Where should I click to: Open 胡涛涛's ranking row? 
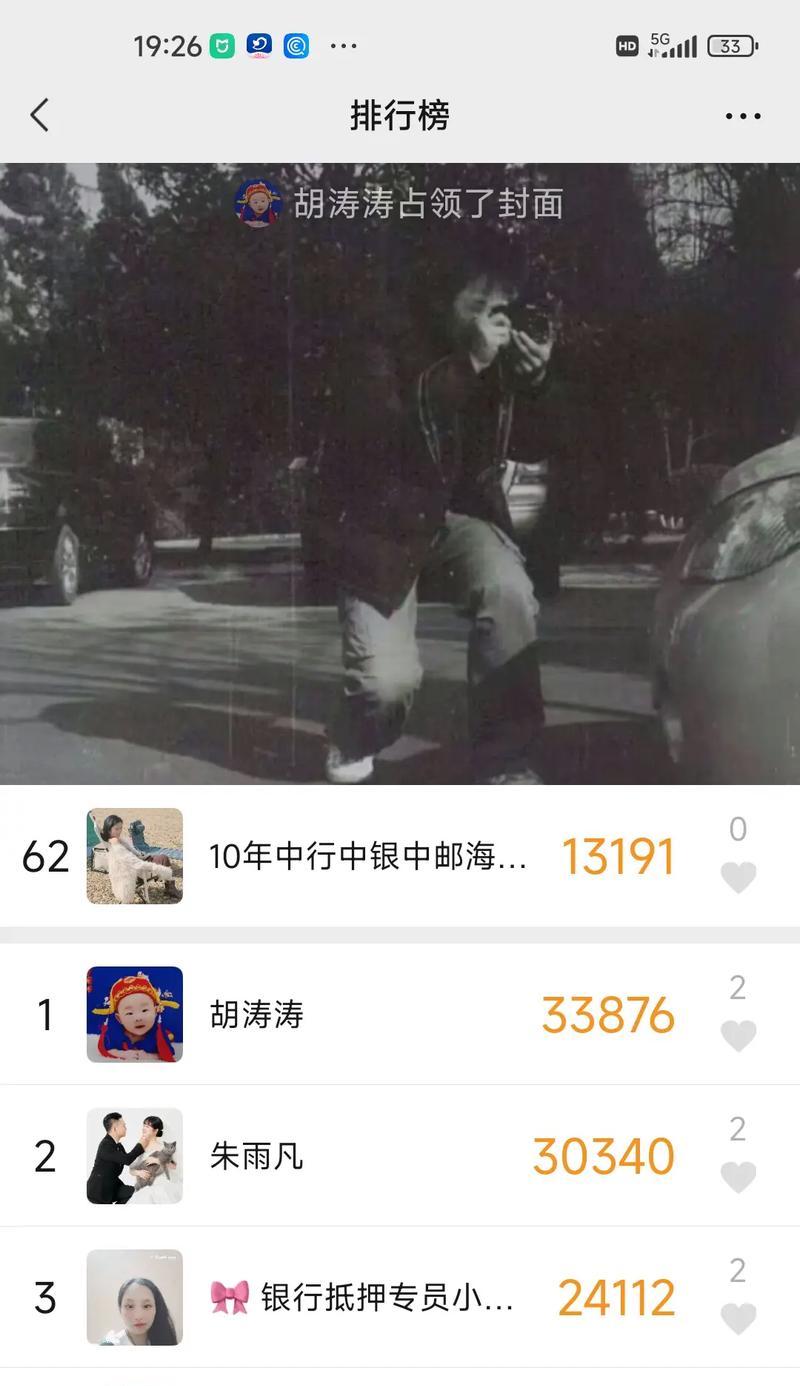370,1014
